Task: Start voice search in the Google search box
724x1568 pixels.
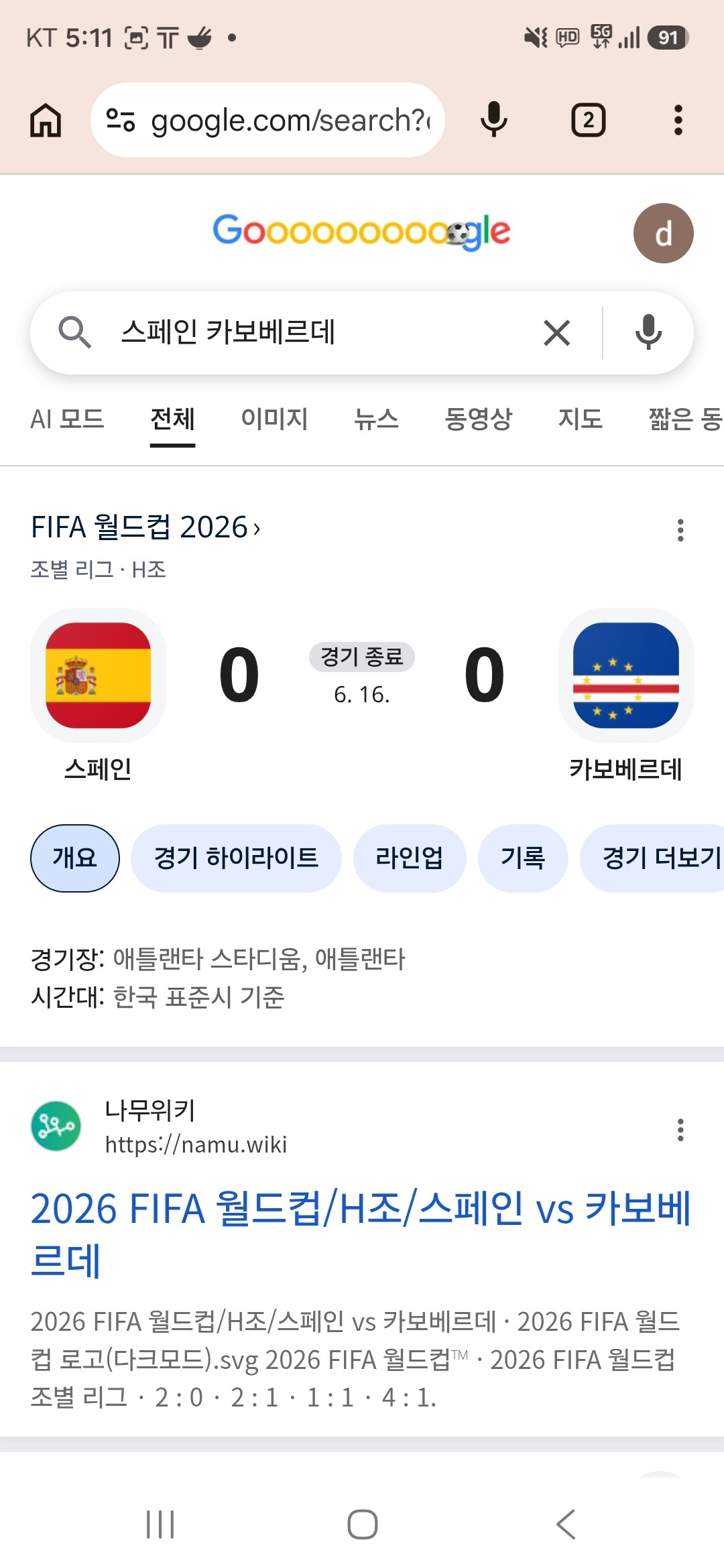Action: tap(648, 333)
